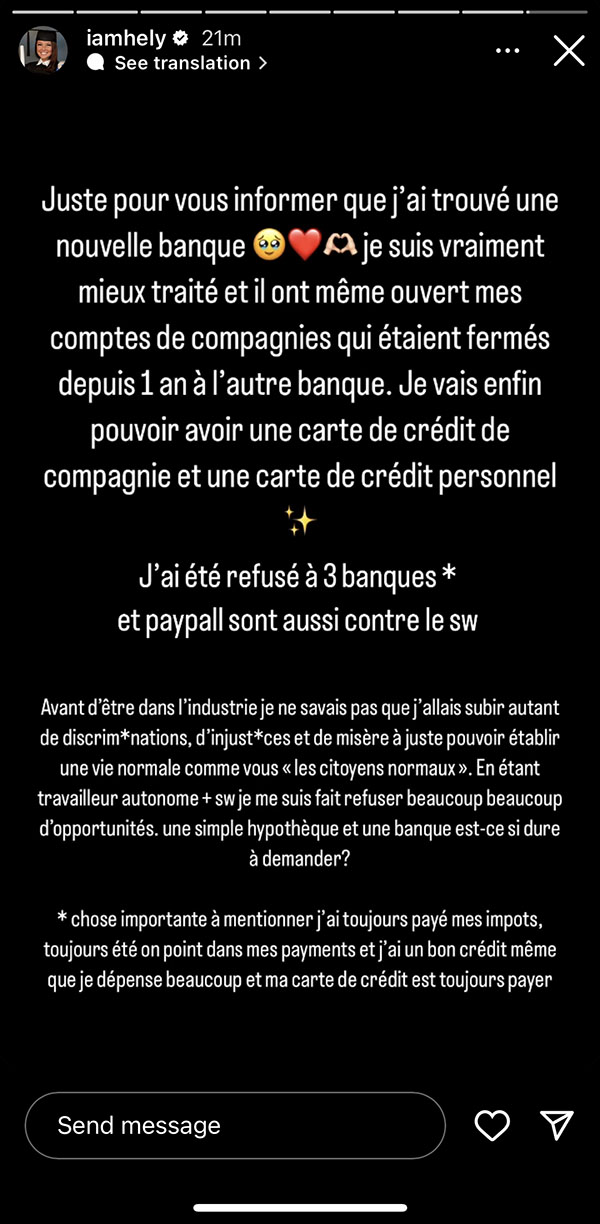Like this story with the heart
This screenshot has width=600, height=1224.
(x=492, y=1125)
